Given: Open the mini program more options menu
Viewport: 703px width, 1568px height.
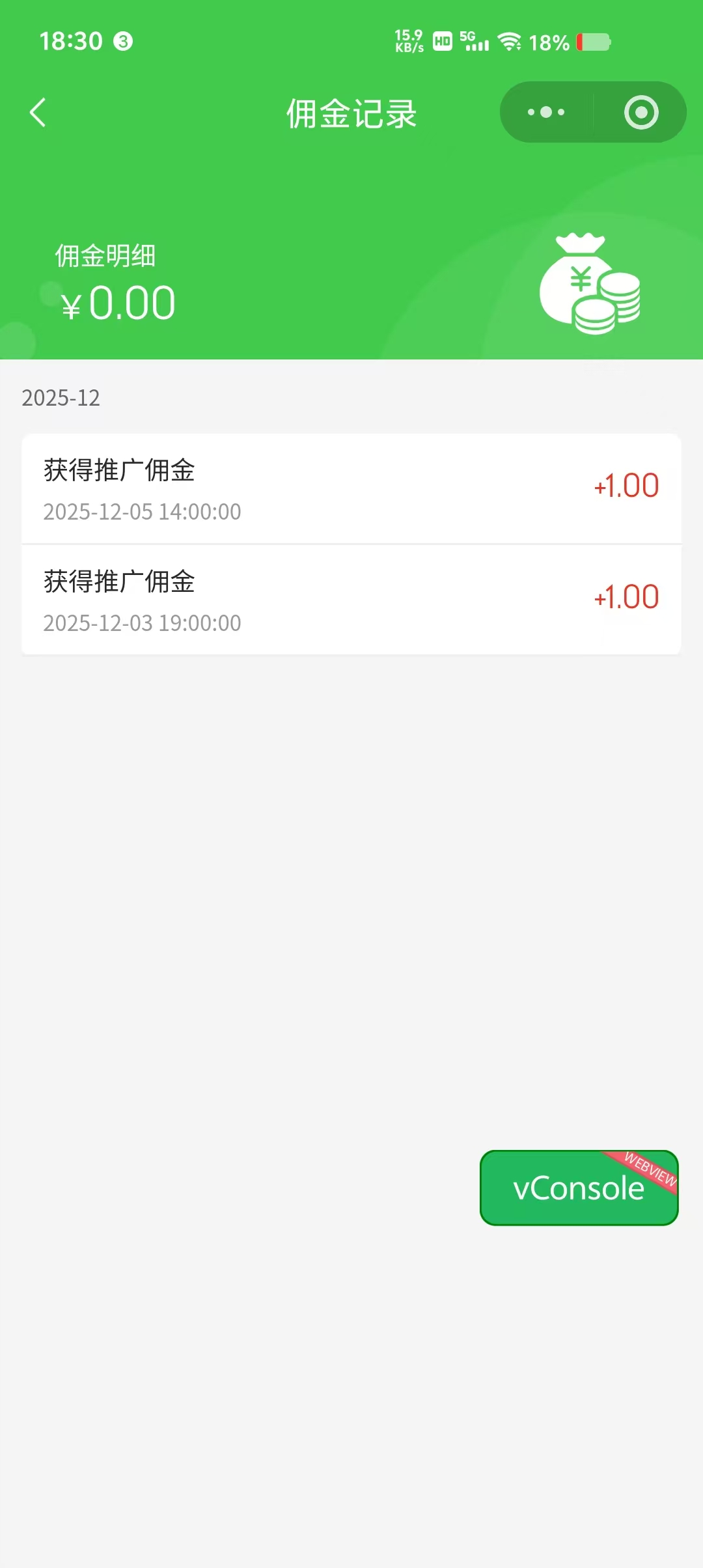Looking at the screenshot, I should 546,113.
